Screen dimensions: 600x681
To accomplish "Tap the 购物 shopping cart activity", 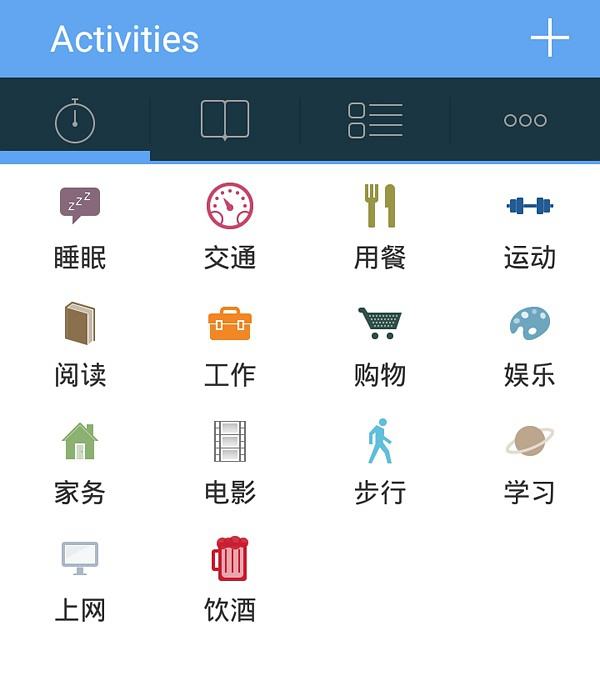I will point(380,343).
